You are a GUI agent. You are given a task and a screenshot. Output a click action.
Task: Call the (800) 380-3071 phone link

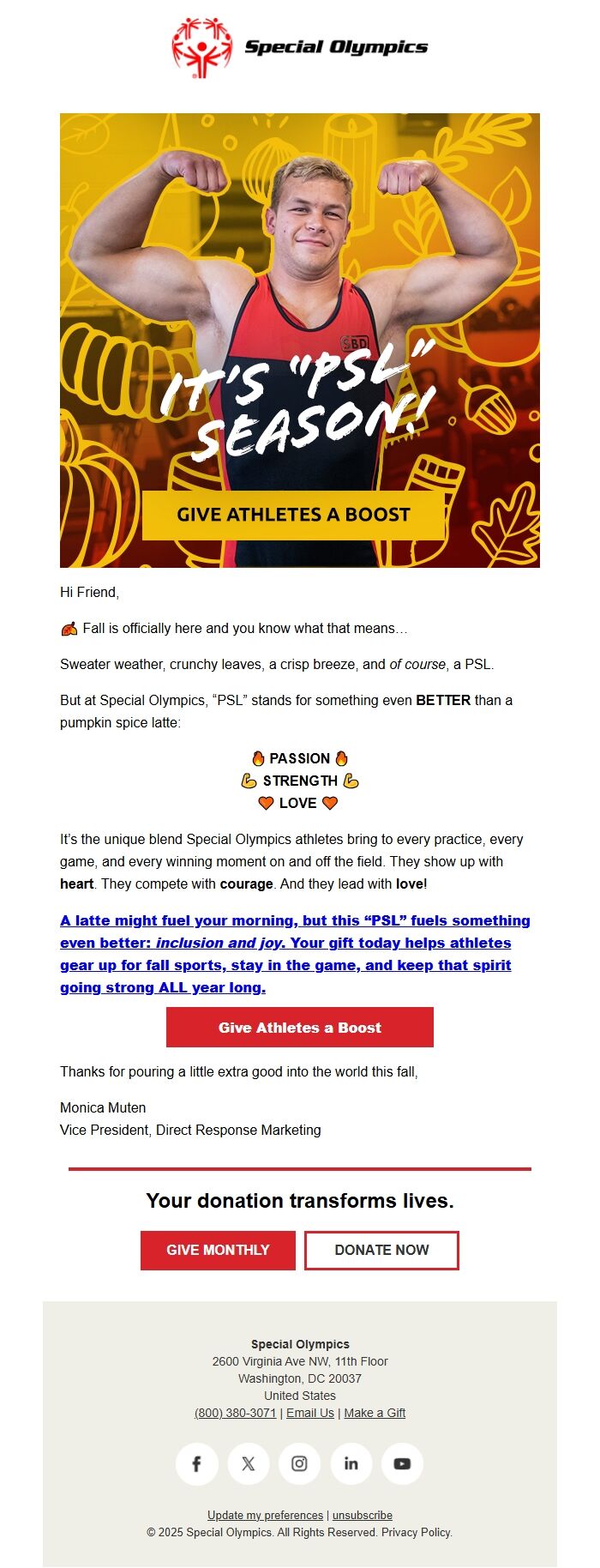point(235,1413)
